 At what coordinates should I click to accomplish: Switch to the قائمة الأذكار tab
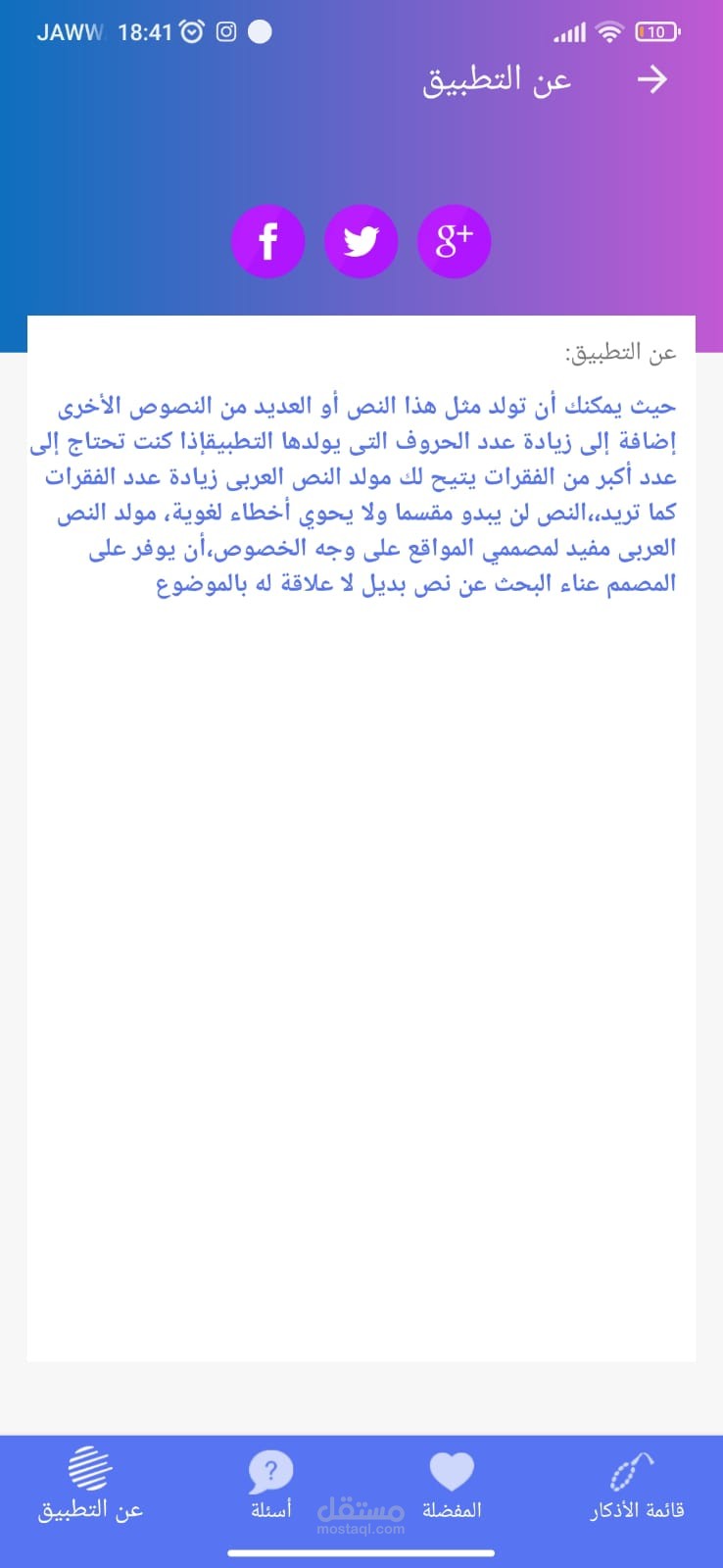(x=636, y=1487)
